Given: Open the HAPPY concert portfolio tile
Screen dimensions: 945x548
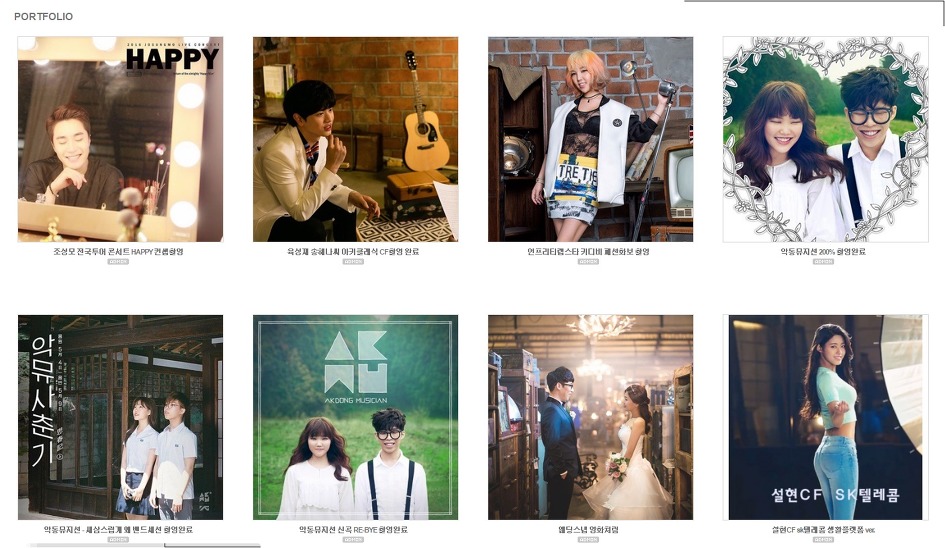Looking at the screenshot, I should click(x=120, y=139).
